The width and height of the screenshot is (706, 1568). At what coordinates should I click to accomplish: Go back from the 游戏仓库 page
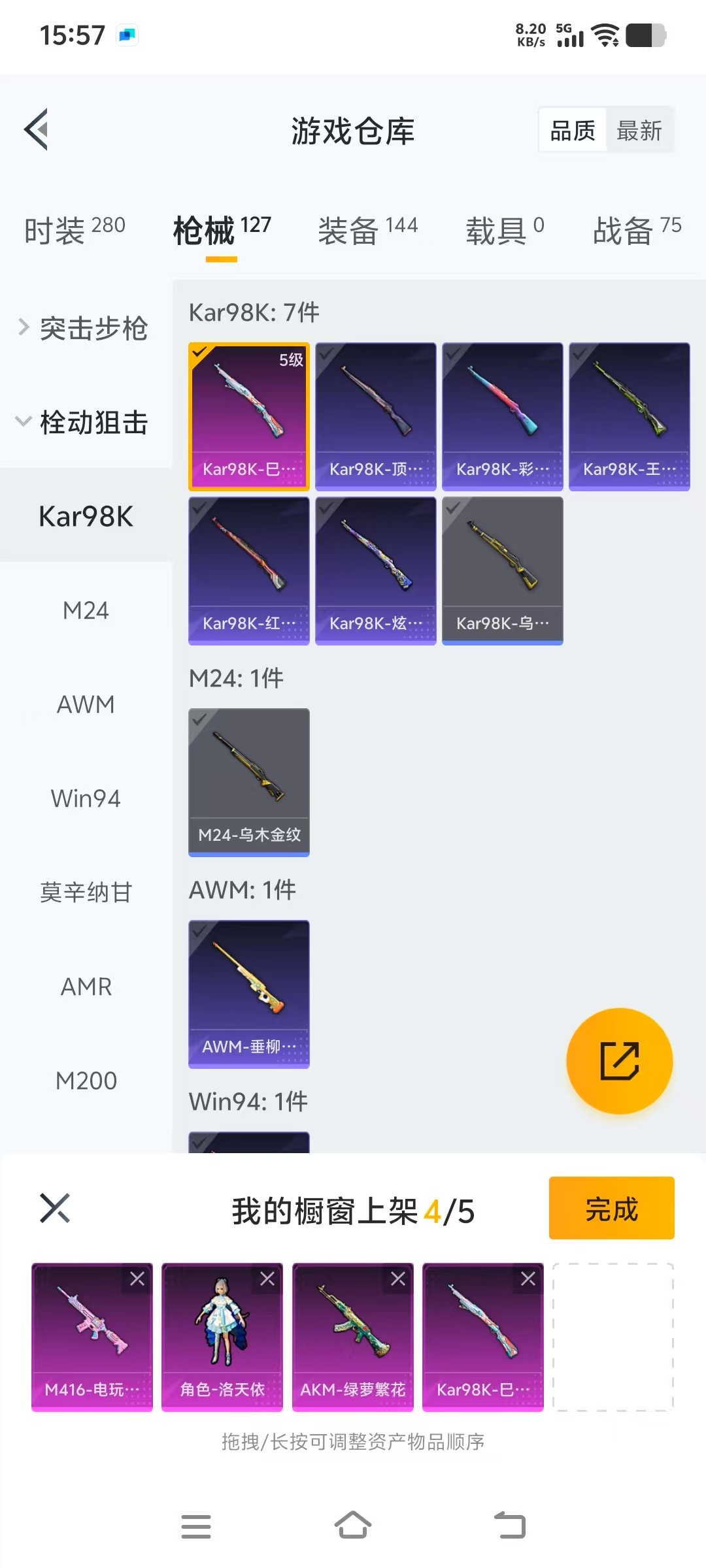click(x=37, y=129)
